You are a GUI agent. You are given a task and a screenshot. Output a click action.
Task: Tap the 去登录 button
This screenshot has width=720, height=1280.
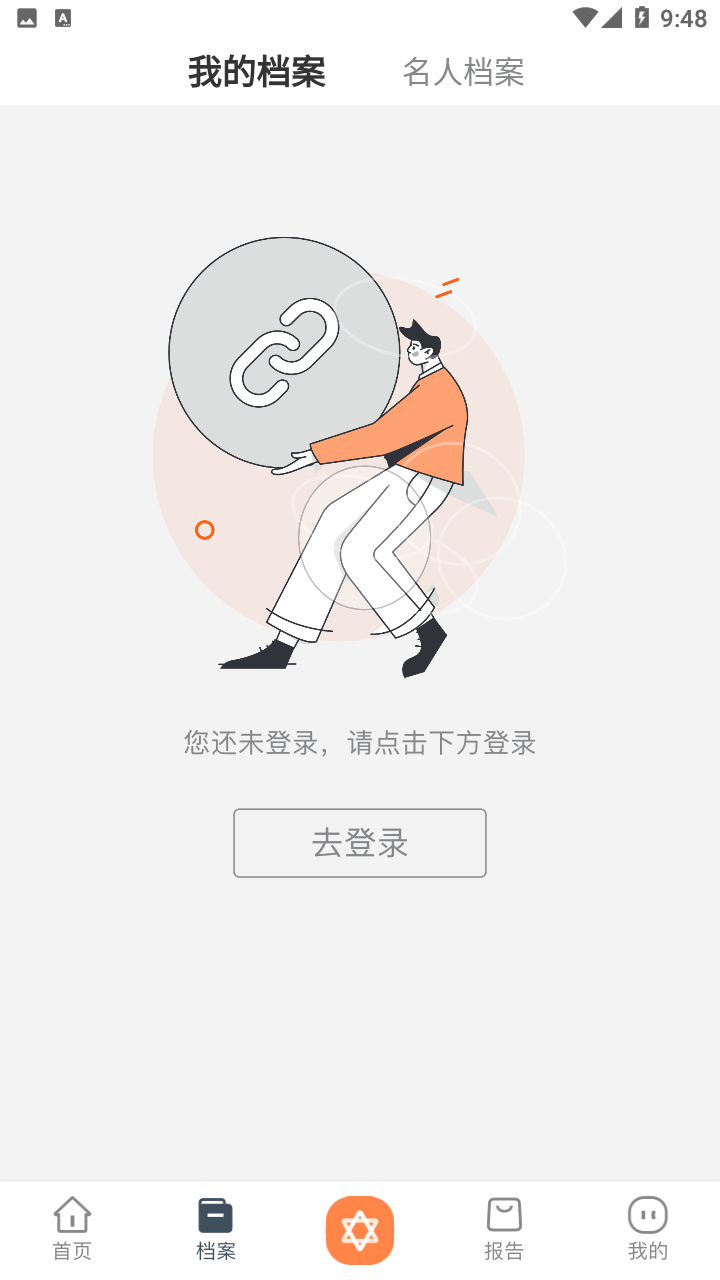click(x=360, y=843)
